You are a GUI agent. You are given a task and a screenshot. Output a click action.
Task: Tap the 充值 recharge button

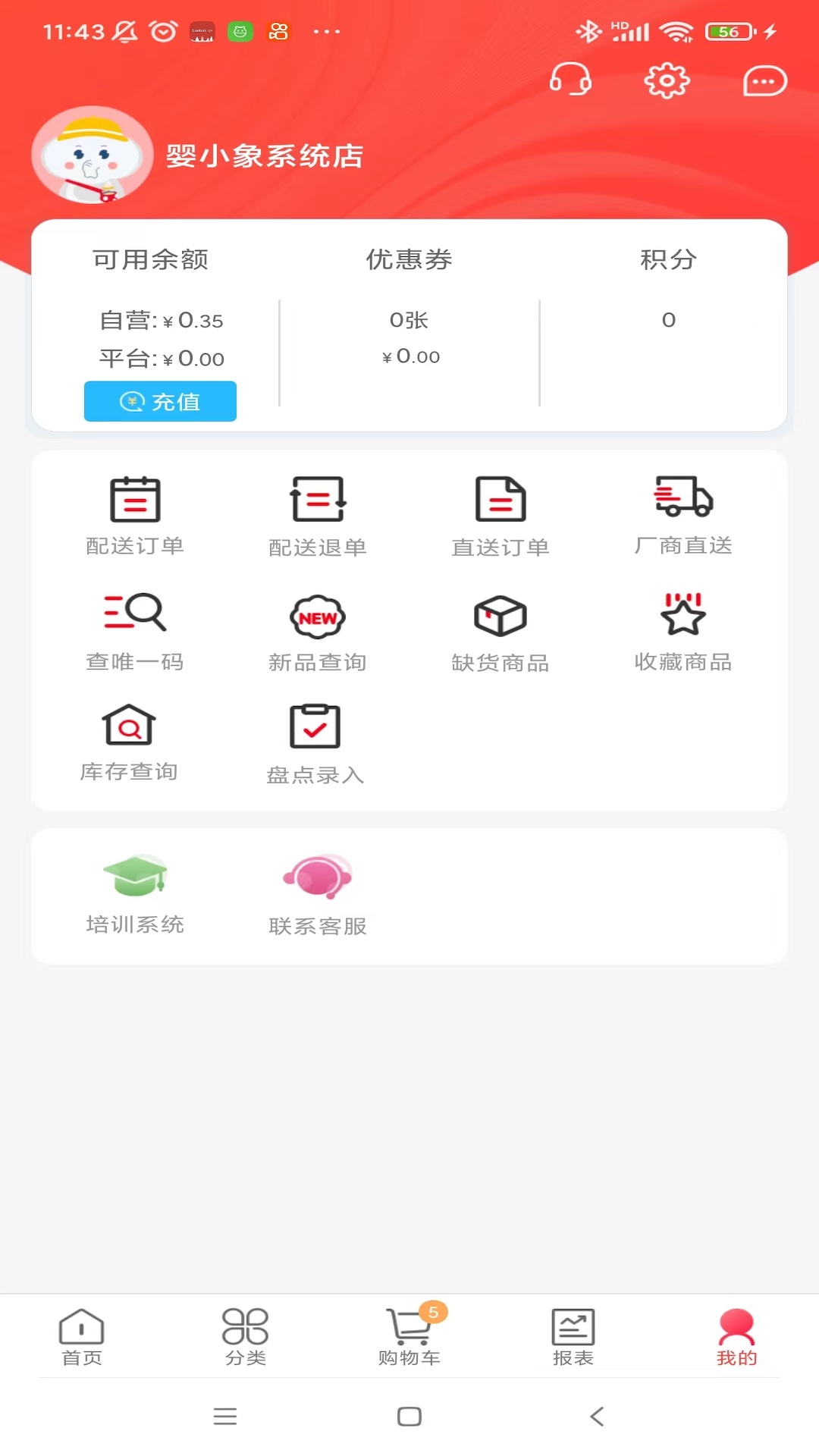[x=160, y=401]
